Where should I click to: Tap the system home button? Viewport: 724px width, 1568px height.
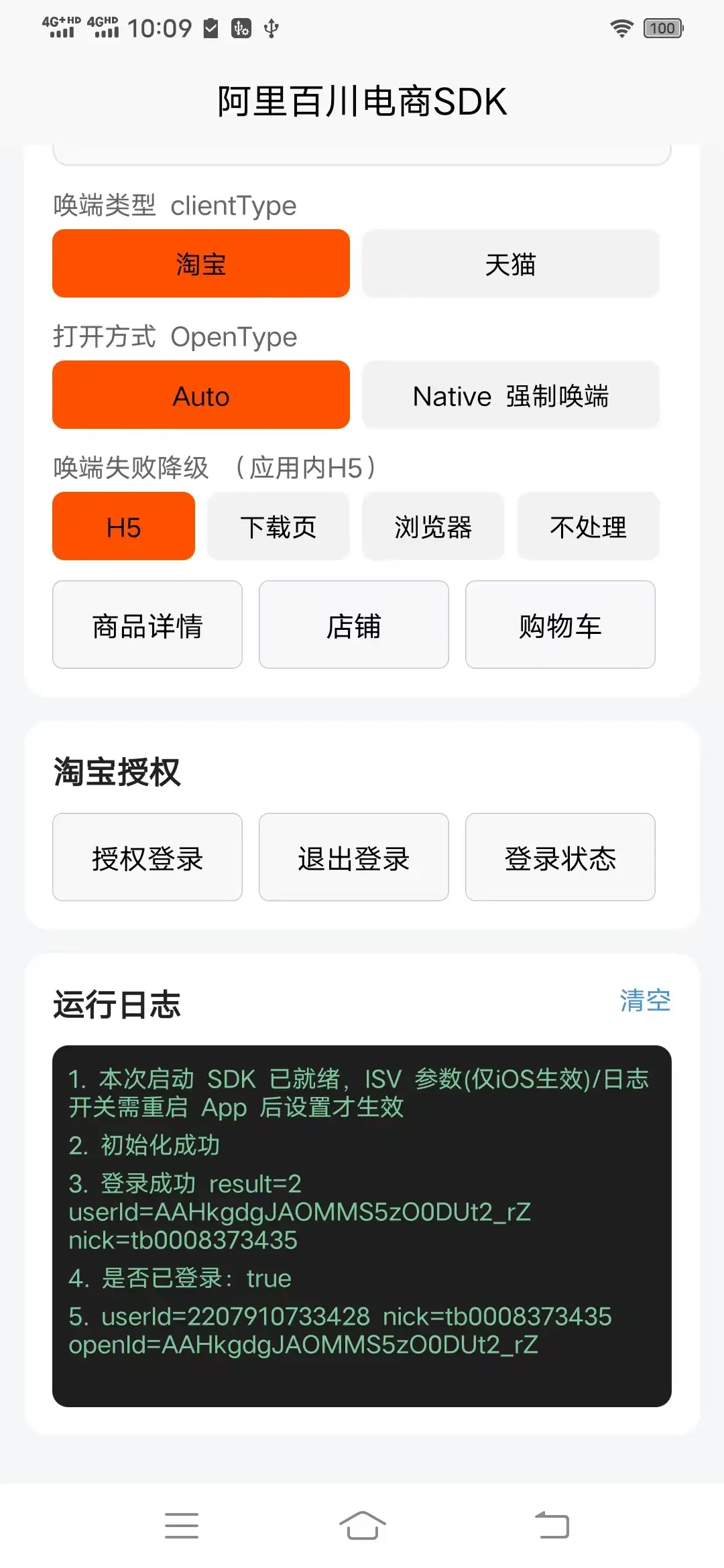tap(362, 1525)
